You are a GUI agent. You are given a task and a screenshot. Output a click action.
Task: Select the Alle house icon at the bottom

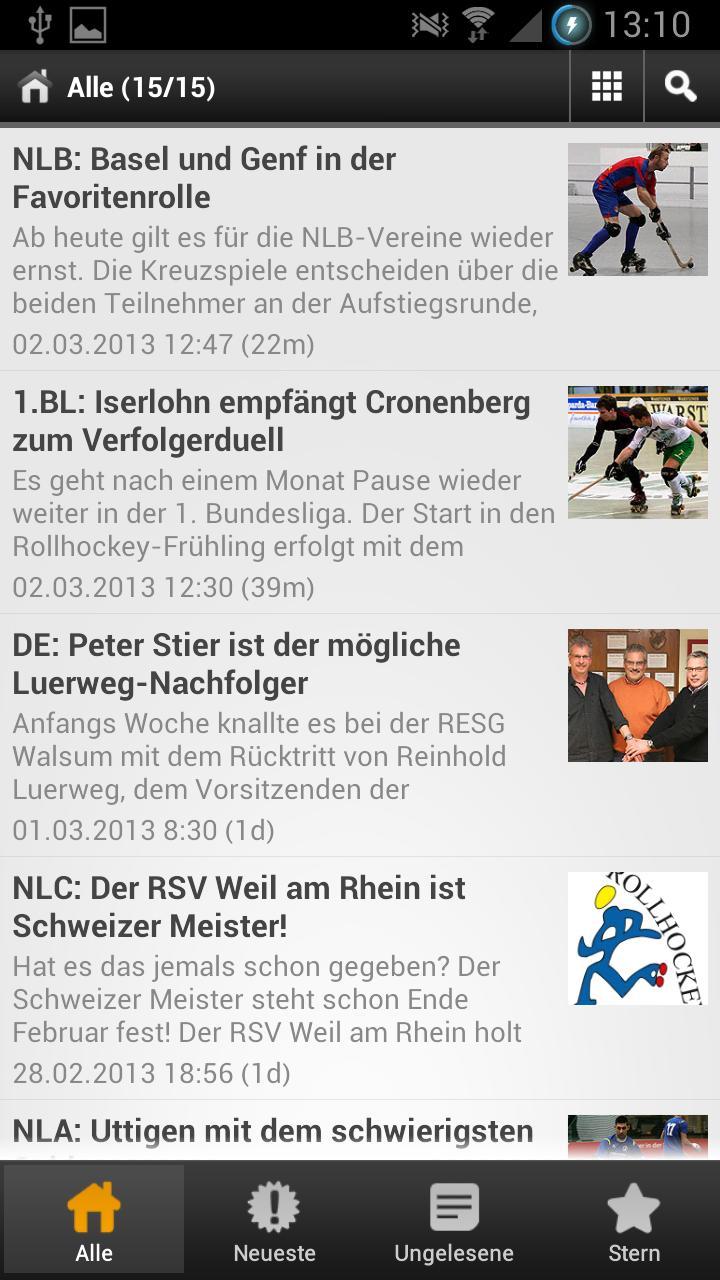pos(94,1205)
